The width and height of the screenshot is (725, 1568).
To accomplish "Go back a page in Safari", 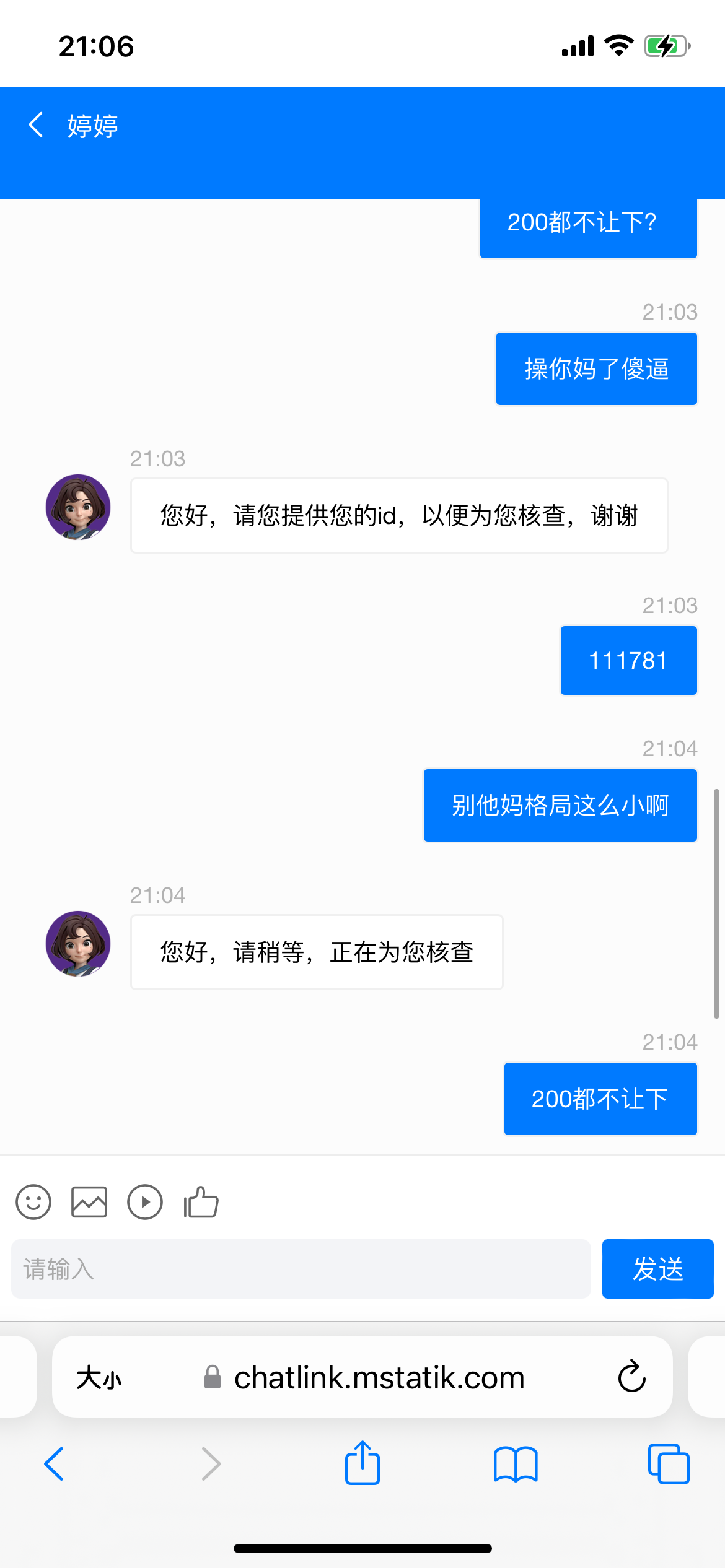I will coord(54,1464).
